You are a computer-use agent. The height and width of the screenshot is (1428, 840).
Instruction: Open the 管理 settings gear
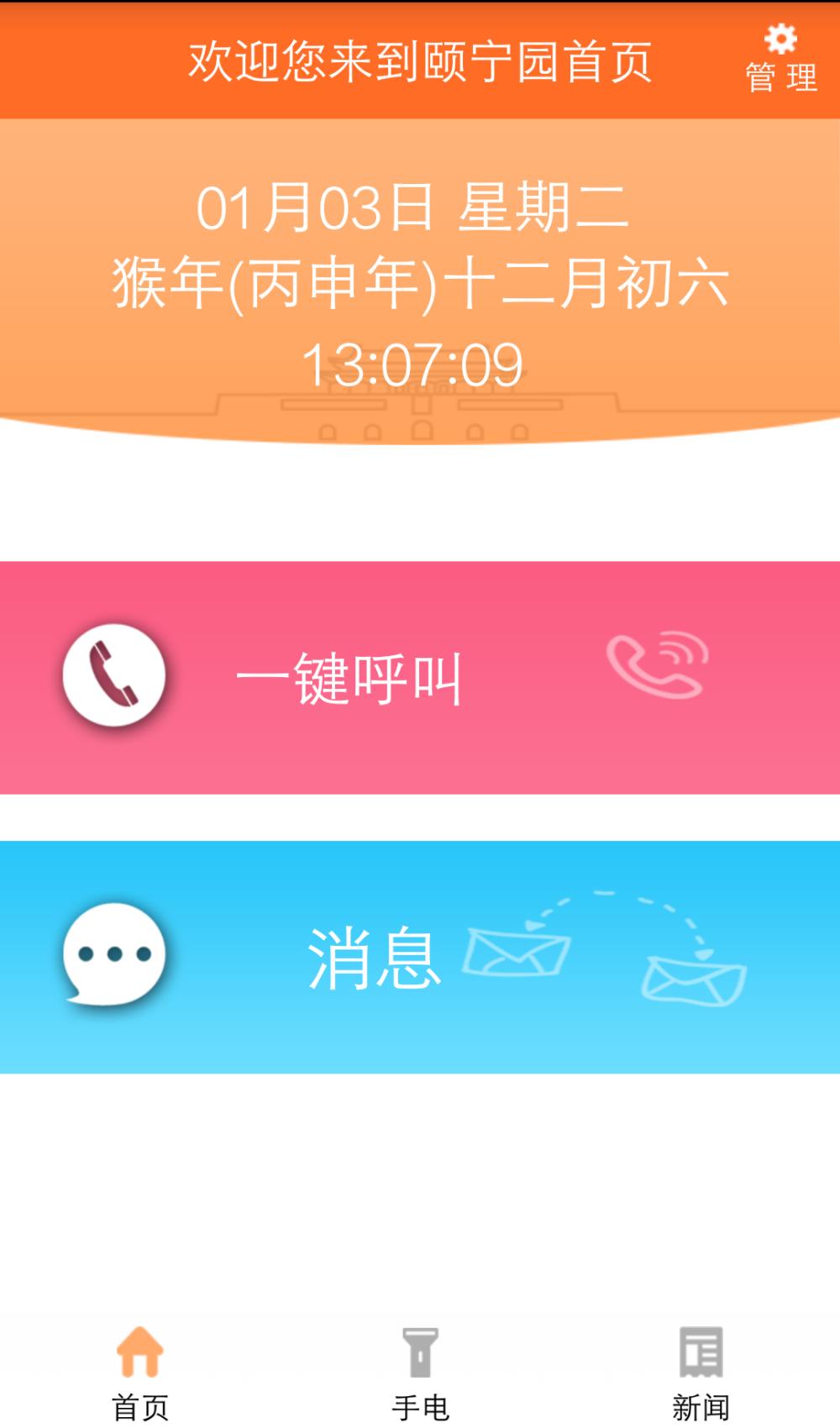(x=781, y=59)
